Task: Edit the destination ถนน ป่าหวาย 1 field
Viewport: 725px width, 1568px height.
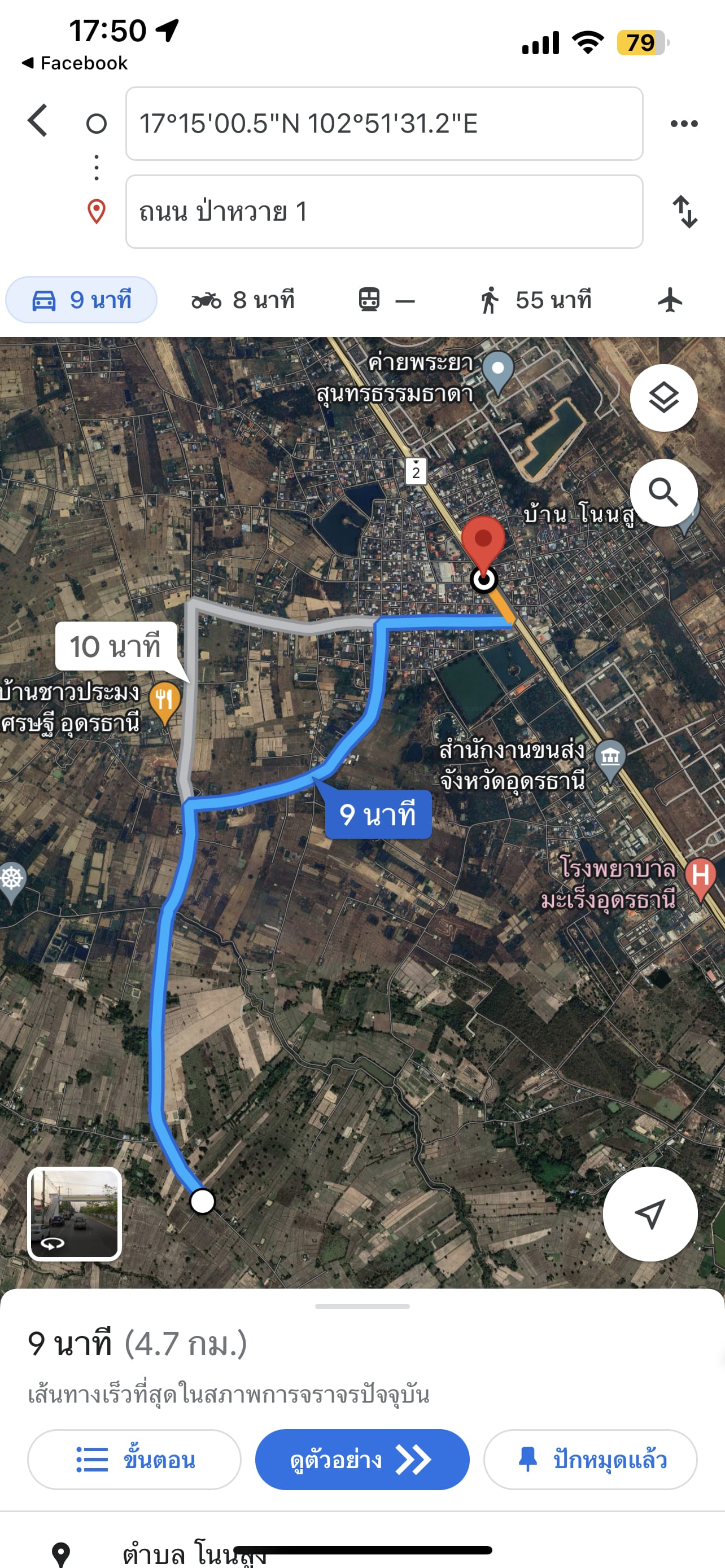Action: (384, 212)
